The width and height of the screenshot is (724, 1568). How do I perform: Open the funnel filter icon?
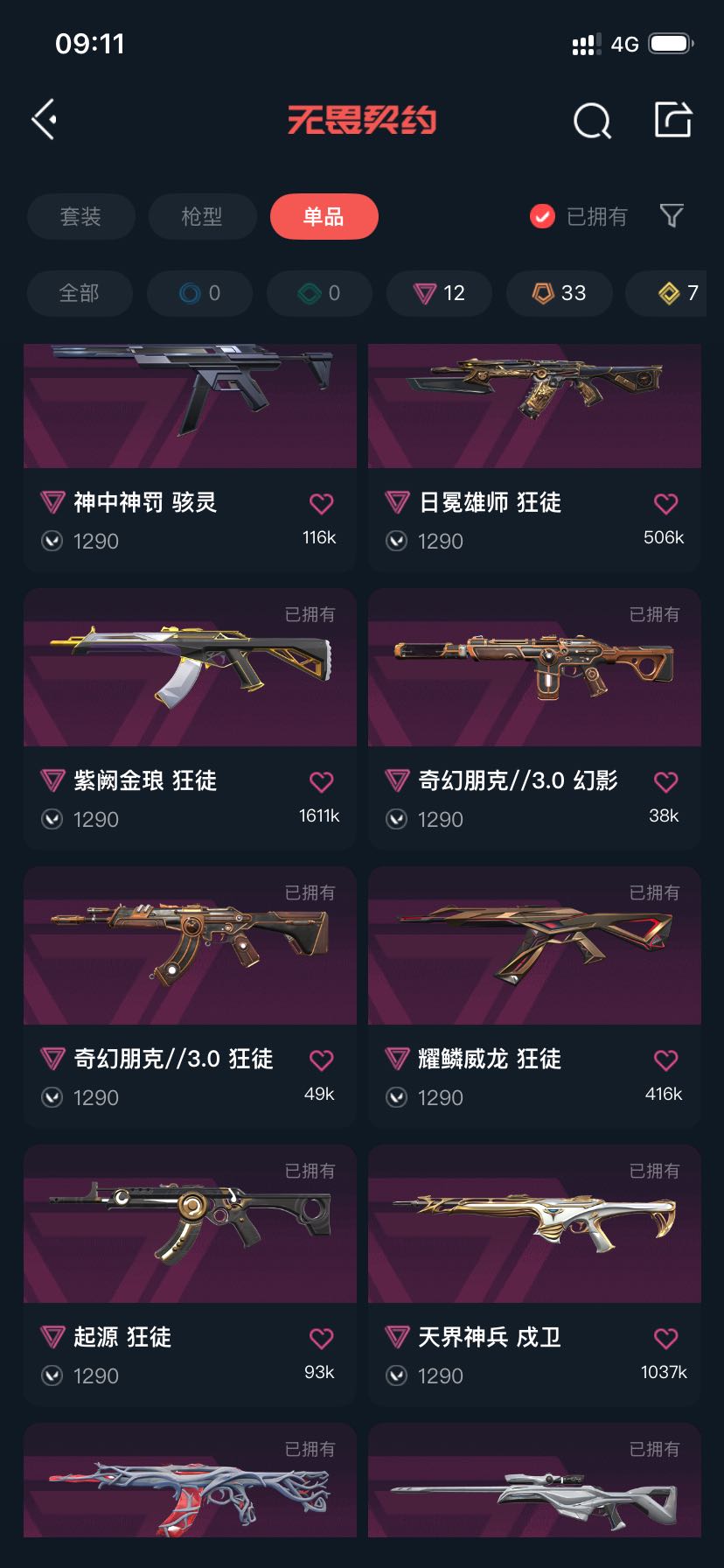[x=672, y=215]
